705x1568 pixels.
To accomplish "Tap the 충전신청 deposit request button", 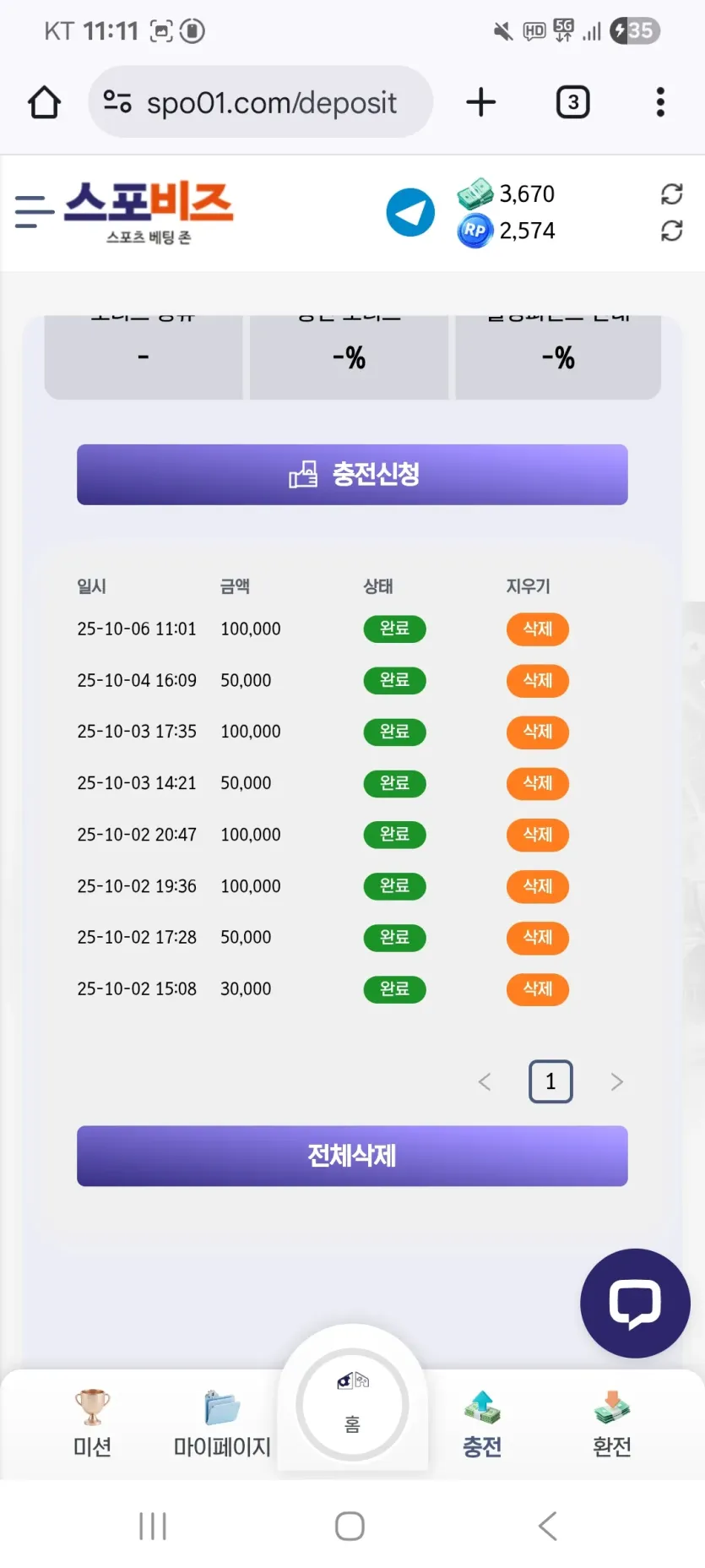I will point(352,475).
